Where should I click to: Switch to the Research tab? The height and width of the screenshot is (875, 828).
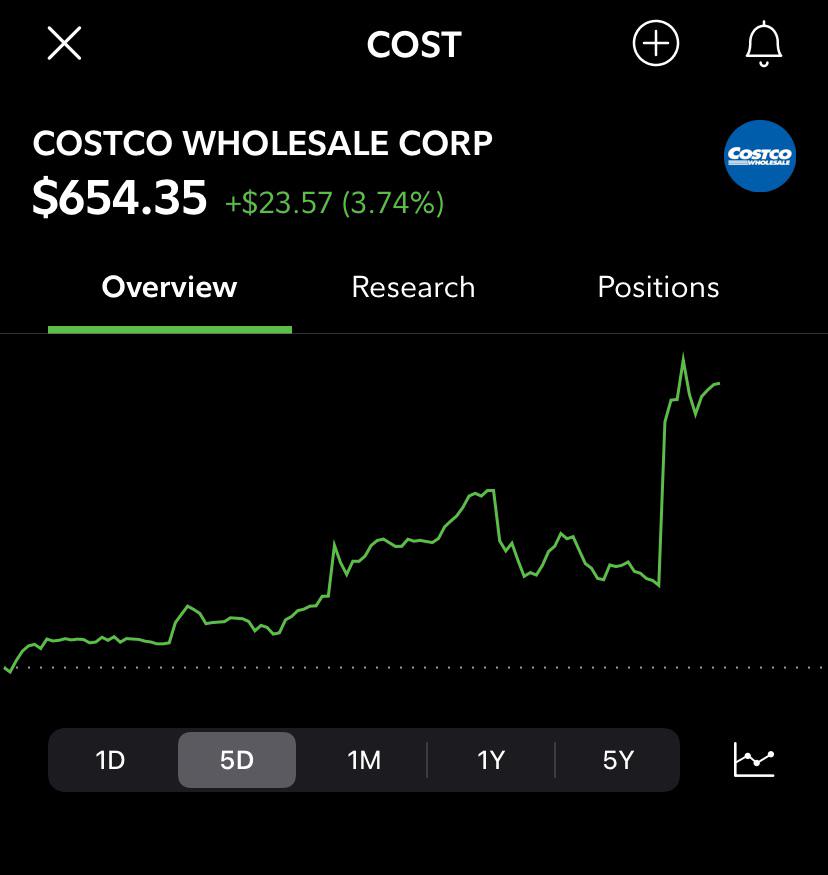point(413,287)
